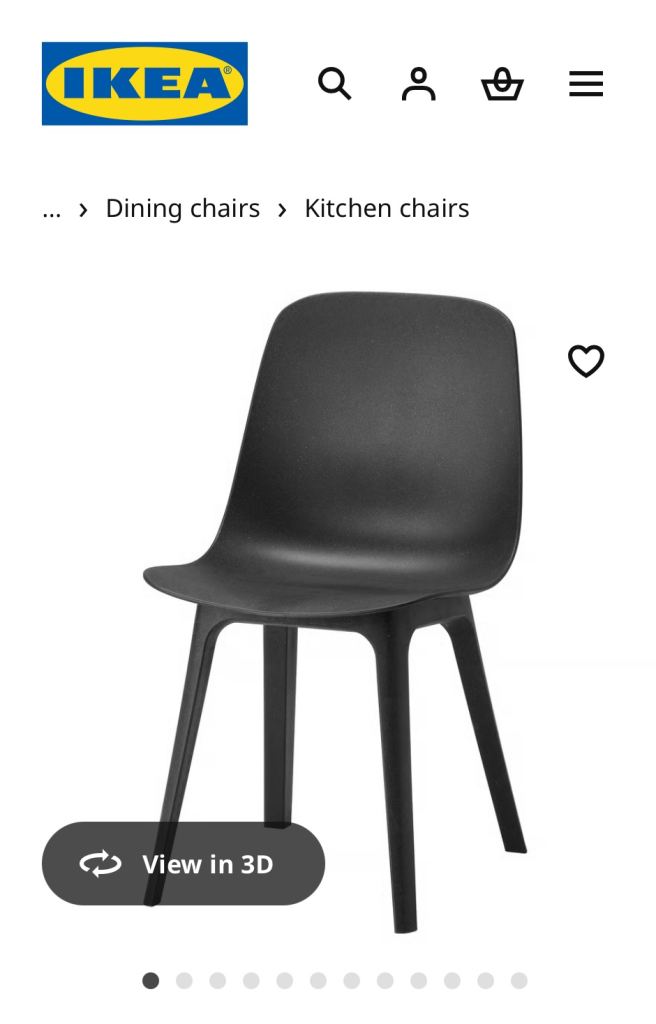
Task: Go to Dining chairs breadcrumb
Action: 182,209
